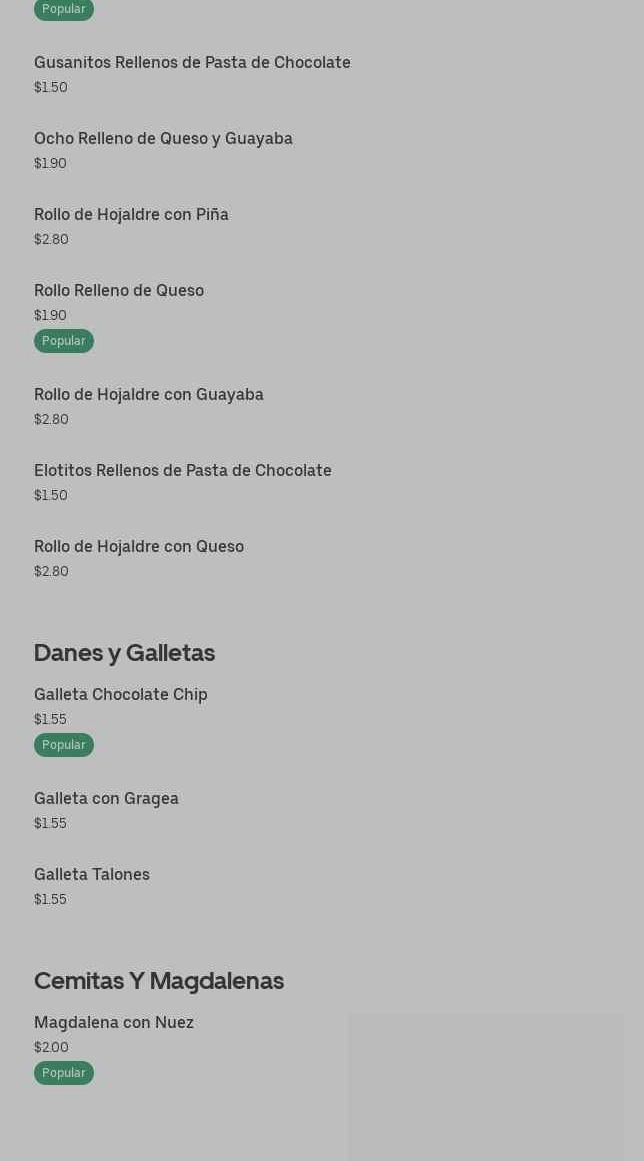Select Rollo de Hojaldre con Queso

pos(139,547)
